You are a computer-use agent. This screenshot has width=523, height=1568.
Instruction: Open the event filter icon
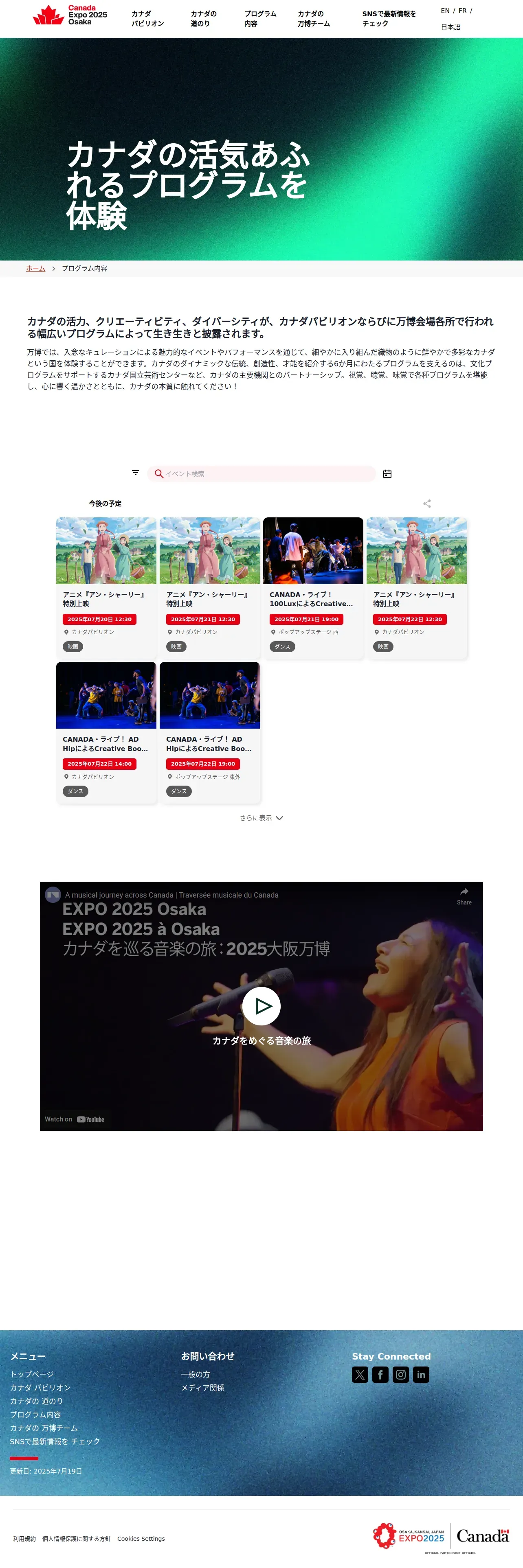click(136, 473)
